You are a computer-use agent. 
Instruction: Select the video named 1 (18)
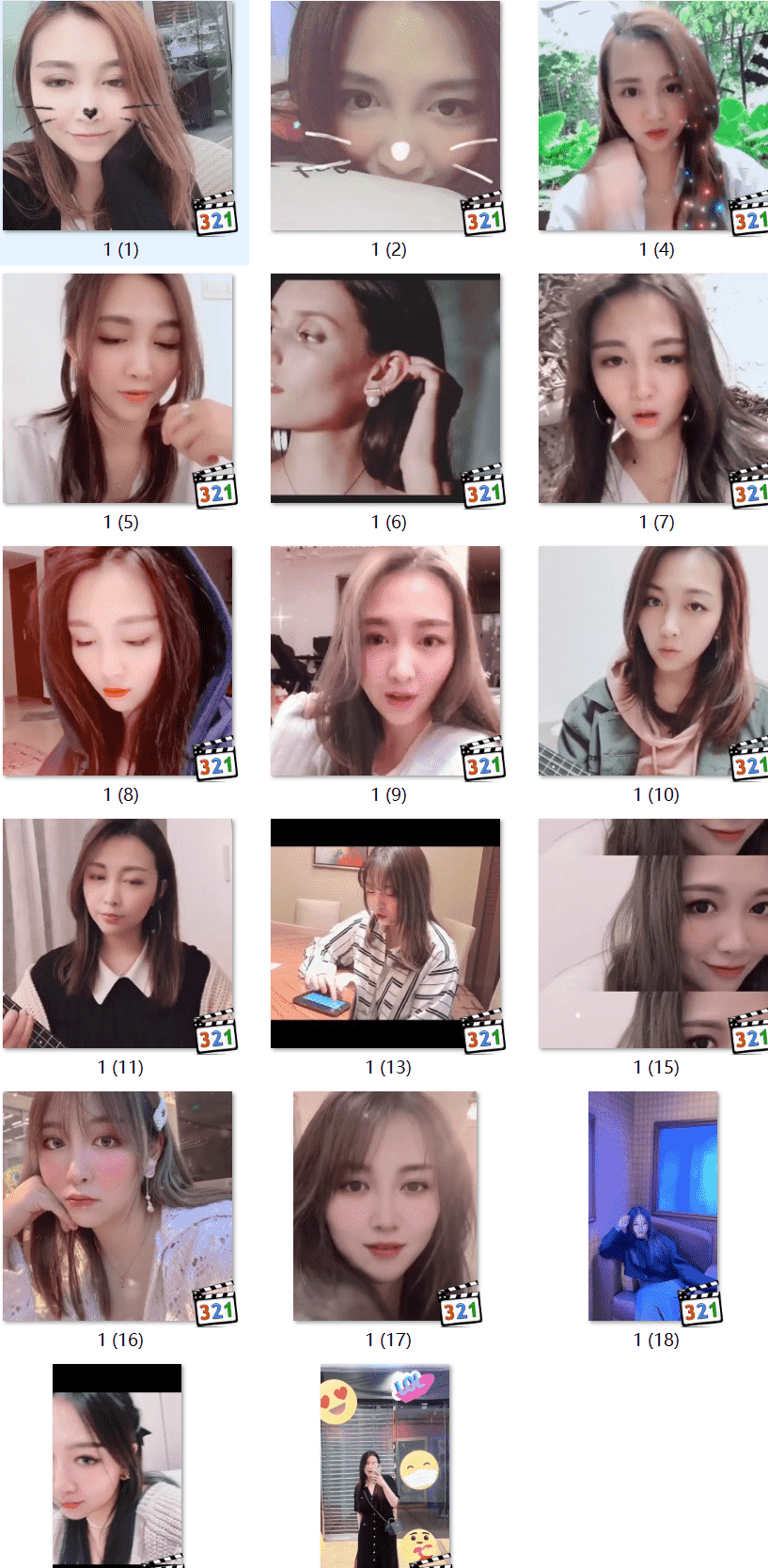[653, 1206]
